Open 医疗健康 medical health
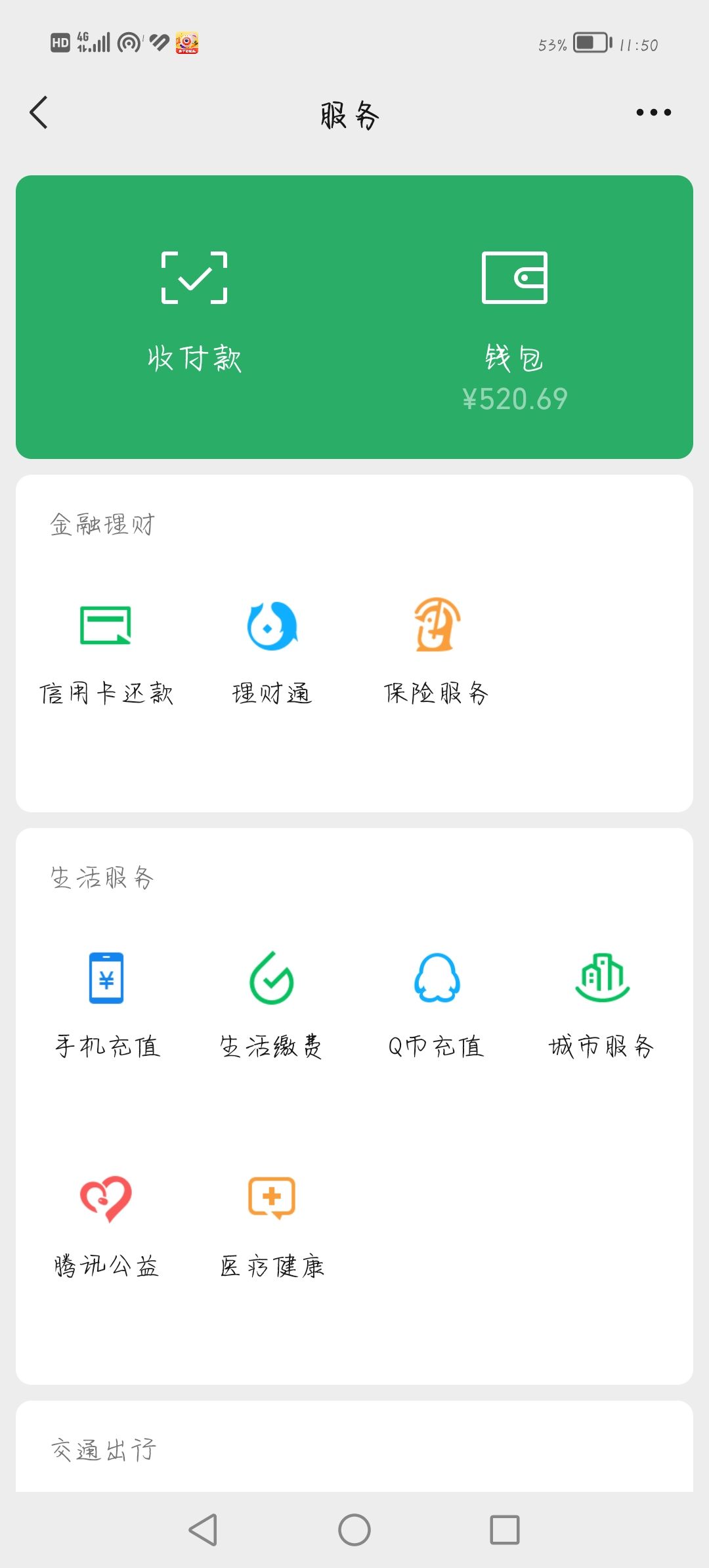709x1568 pixels. [x=271, y=1223]
